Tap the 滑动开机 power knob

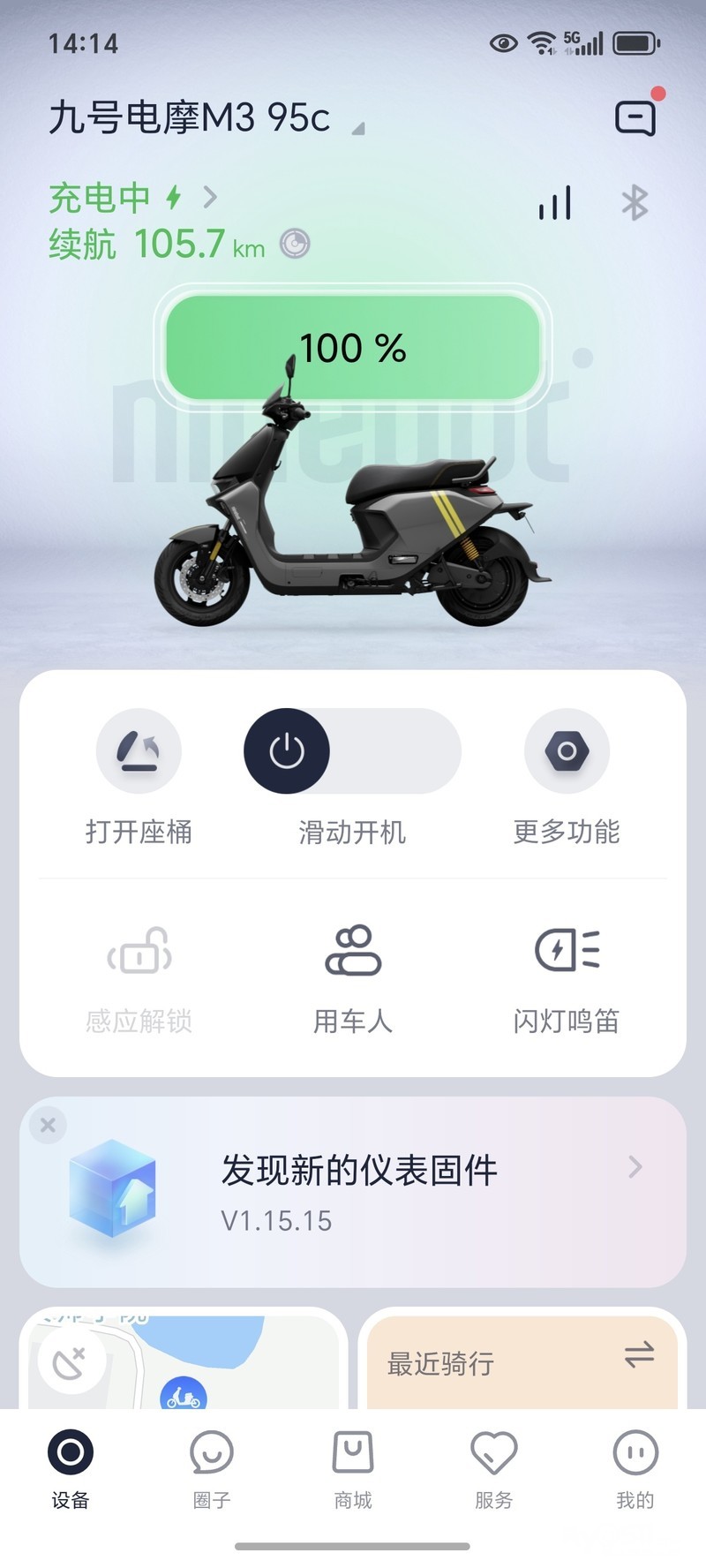coord(287,751)
